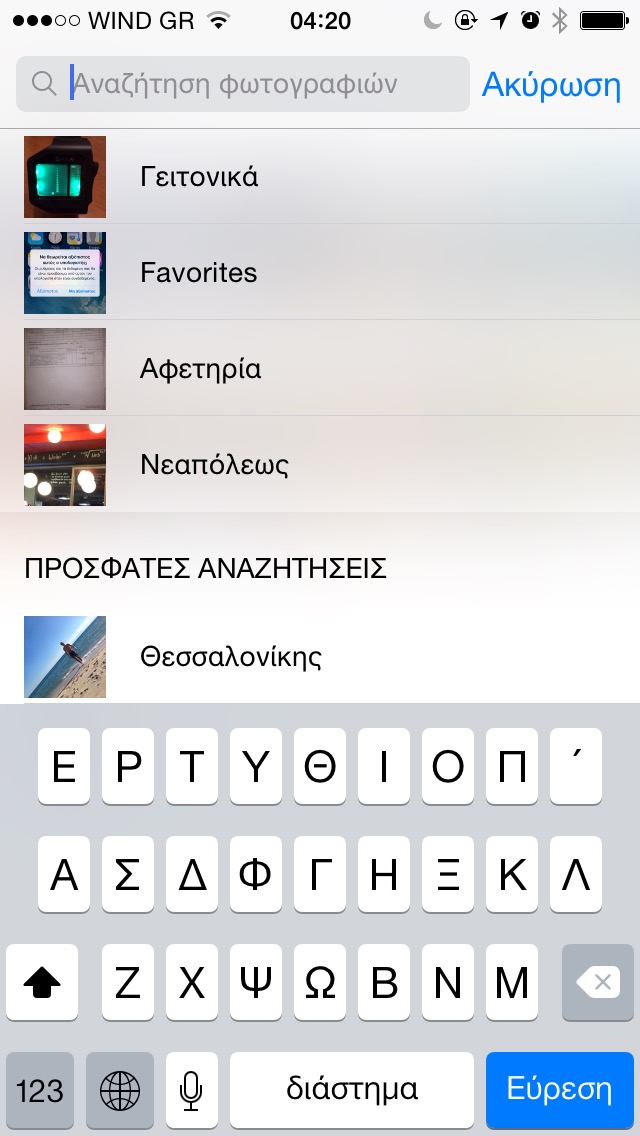640x1136 pixels.
Task: Choose the Νεαπόλεως suggestion
Action: [x=320, y=465]
